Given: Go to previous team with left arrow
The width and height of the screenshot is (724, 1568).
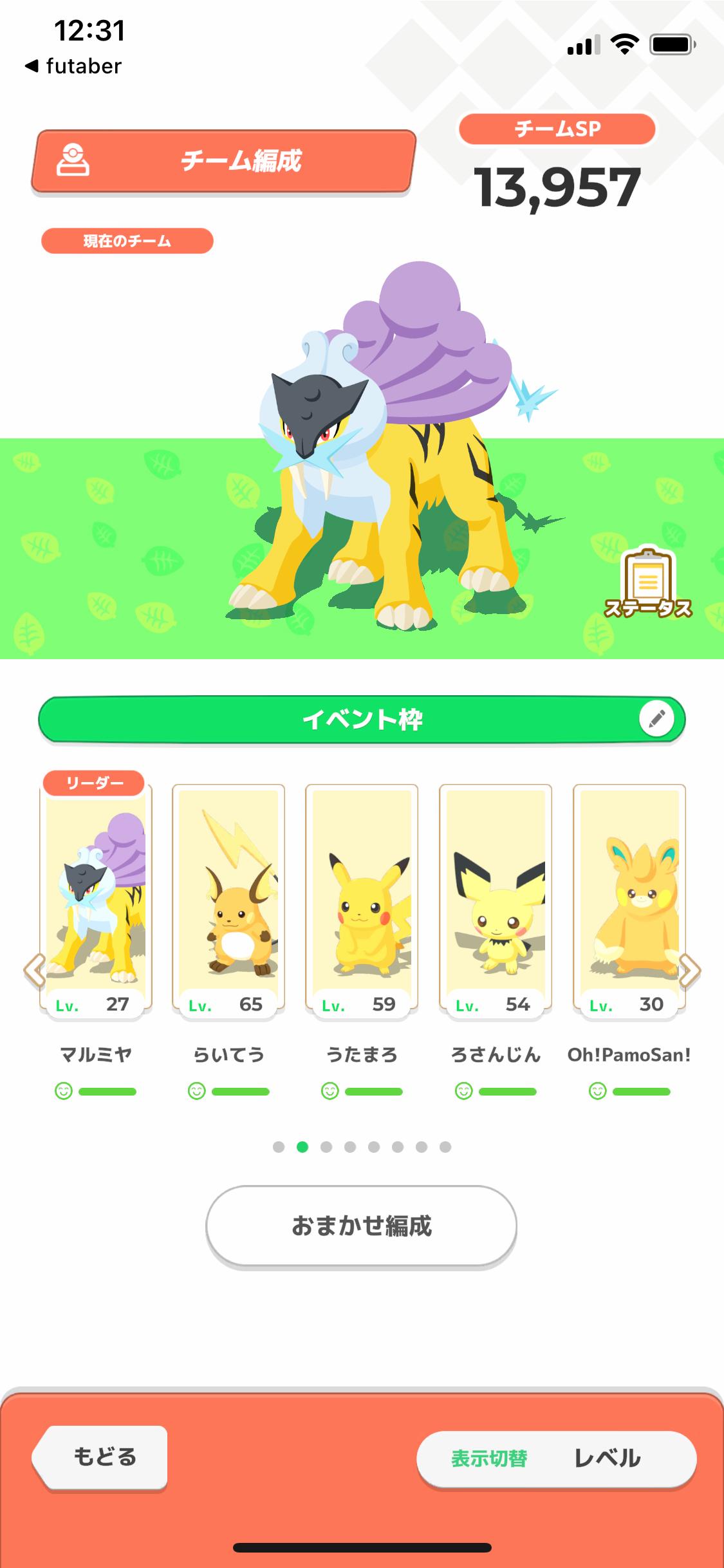Looking at the screenshot, I should tap(33, 970).
